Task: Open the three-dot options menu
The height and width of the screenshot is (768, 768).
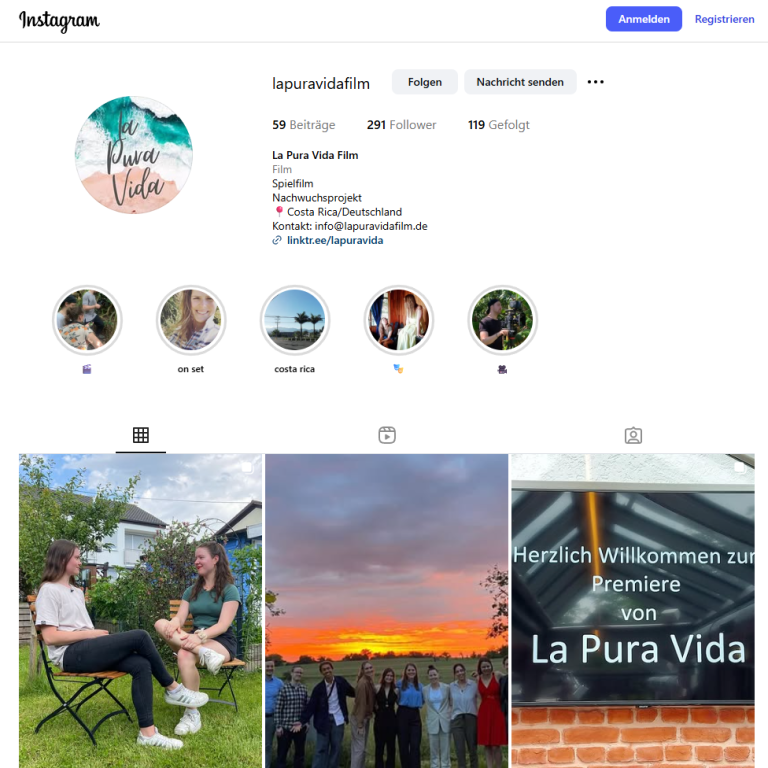Action: 595,82
